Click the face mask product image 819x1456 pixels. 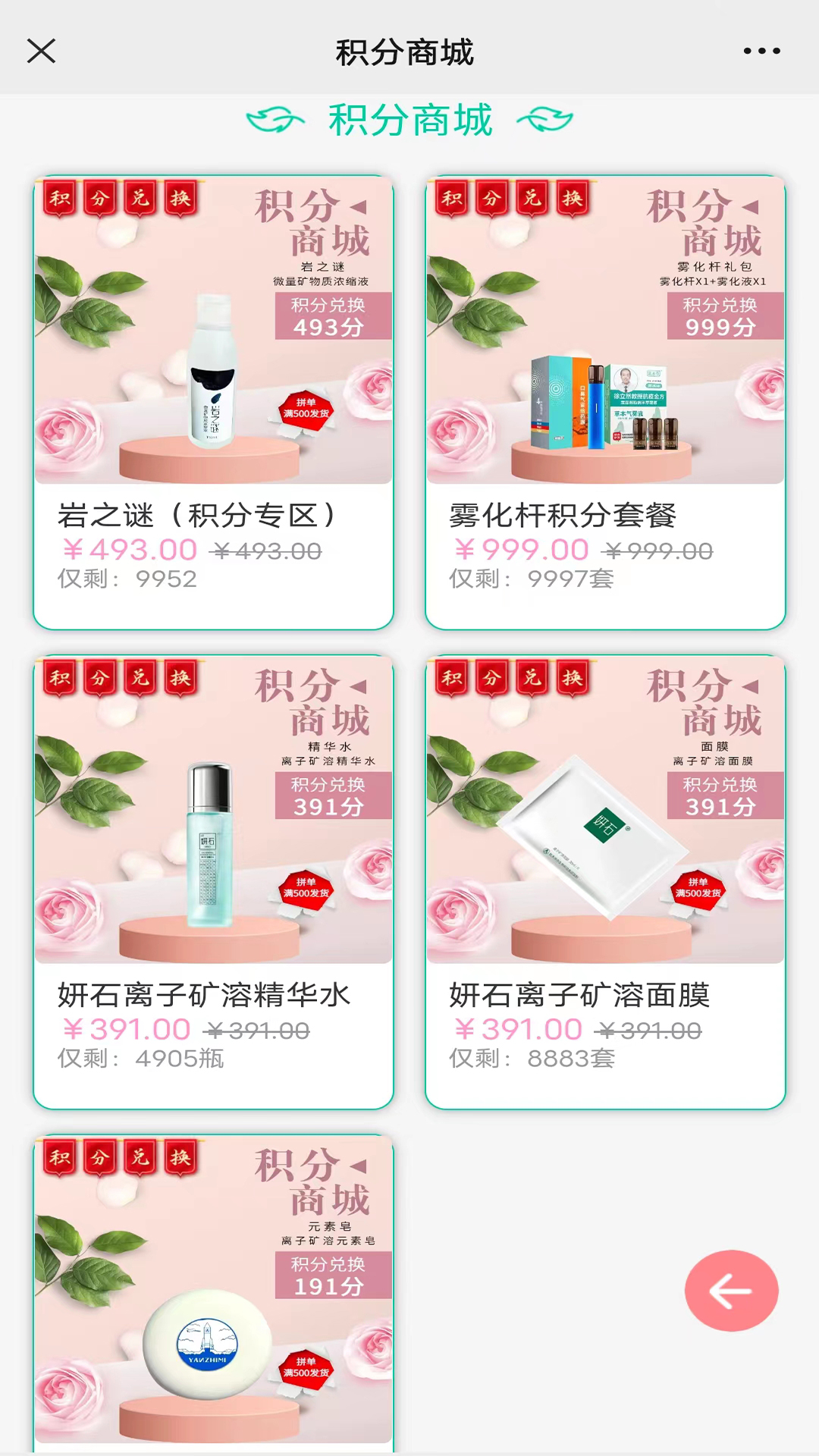[x=599, y=834]
